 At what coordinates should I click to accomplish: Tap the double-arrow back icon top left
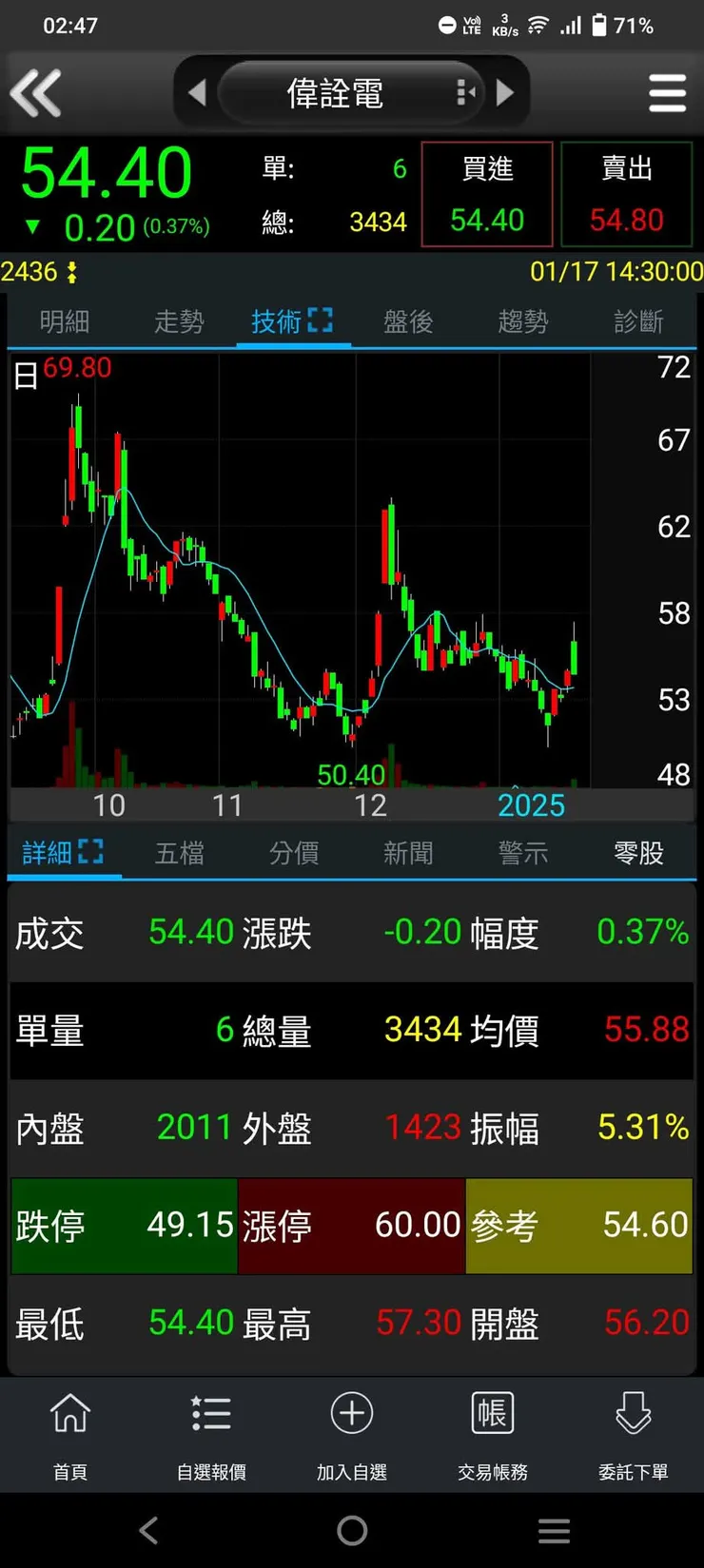point(36,92)
